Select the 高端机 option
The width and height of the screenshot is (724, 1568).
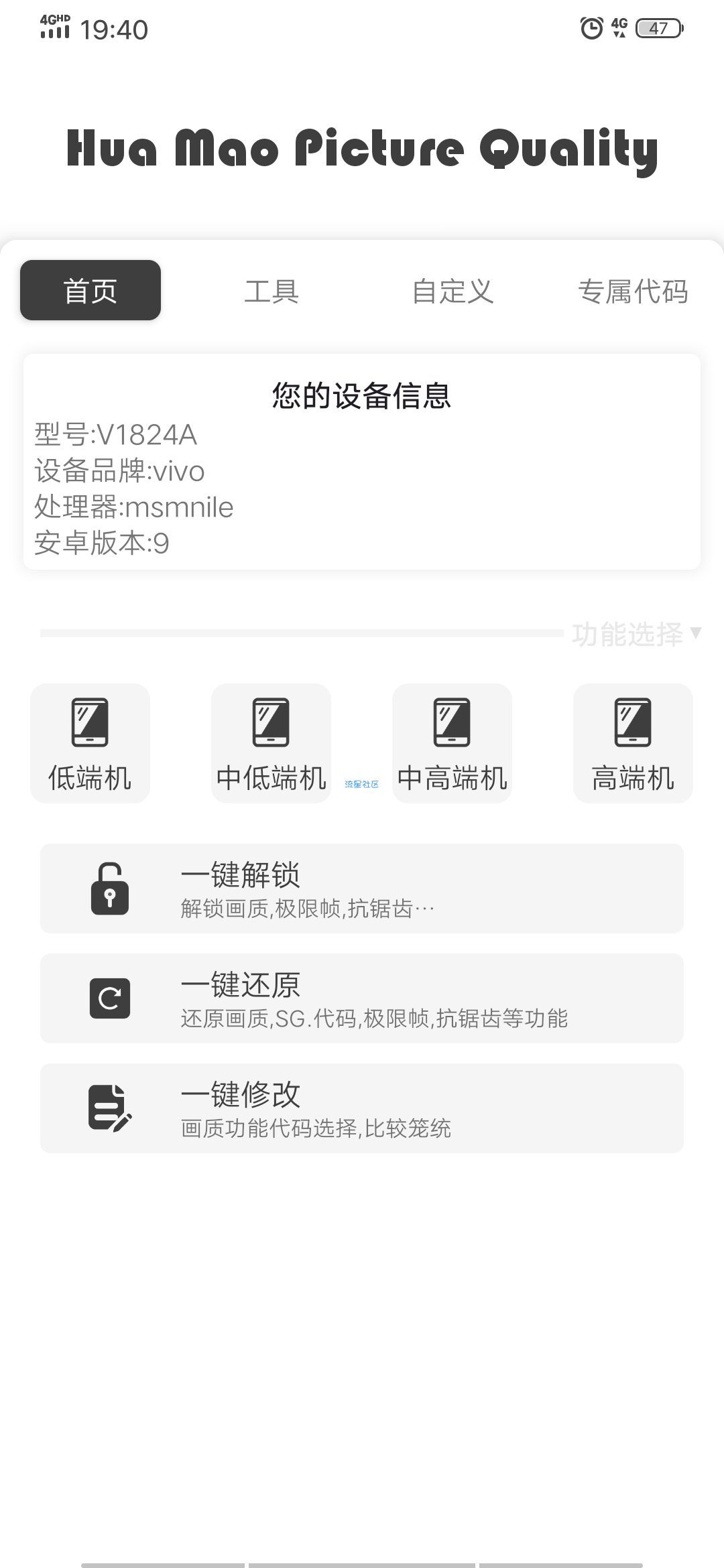point(633,743)
